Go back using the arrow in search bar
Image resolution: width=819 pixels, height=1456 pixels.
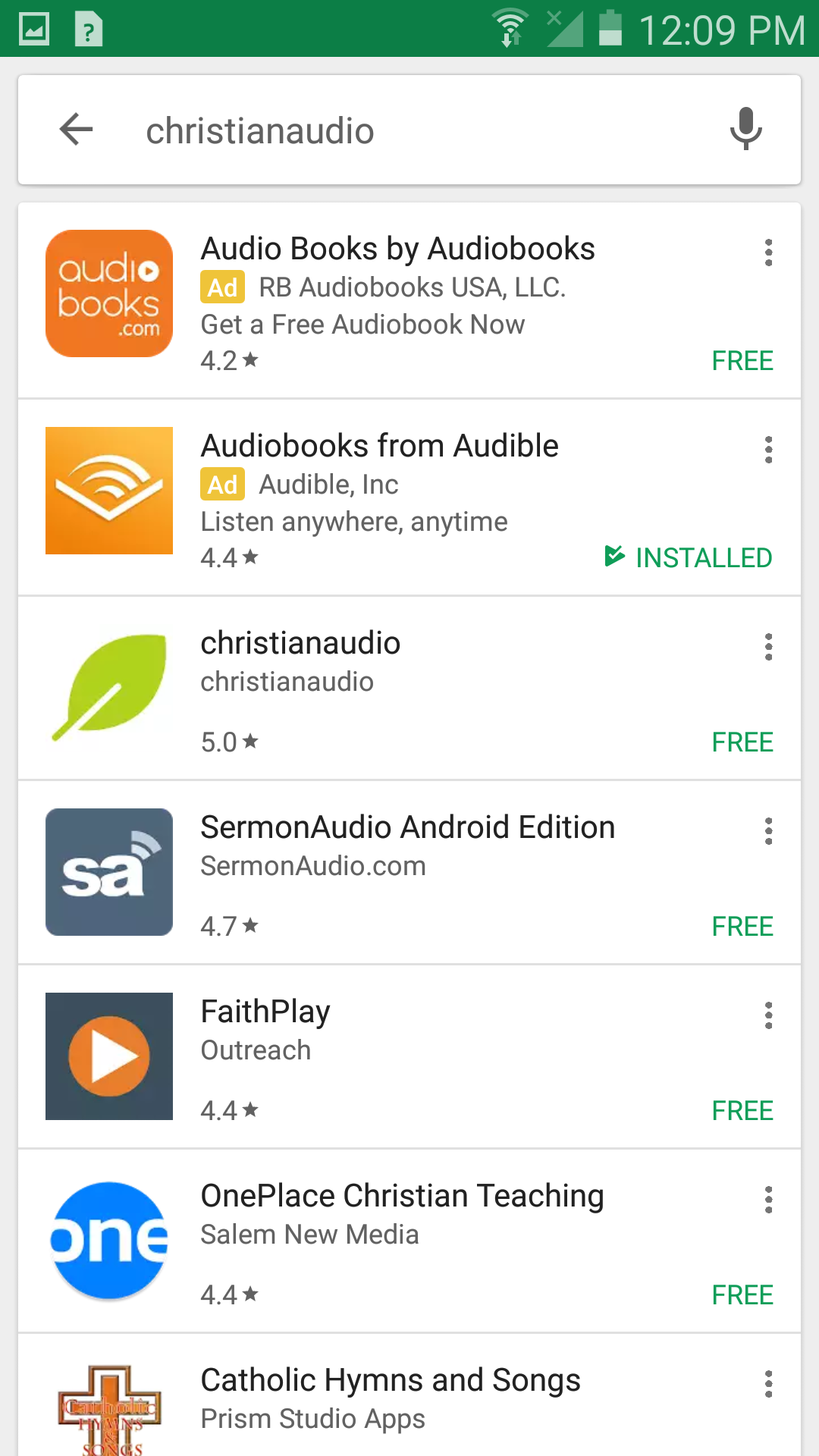pos(76,129)
